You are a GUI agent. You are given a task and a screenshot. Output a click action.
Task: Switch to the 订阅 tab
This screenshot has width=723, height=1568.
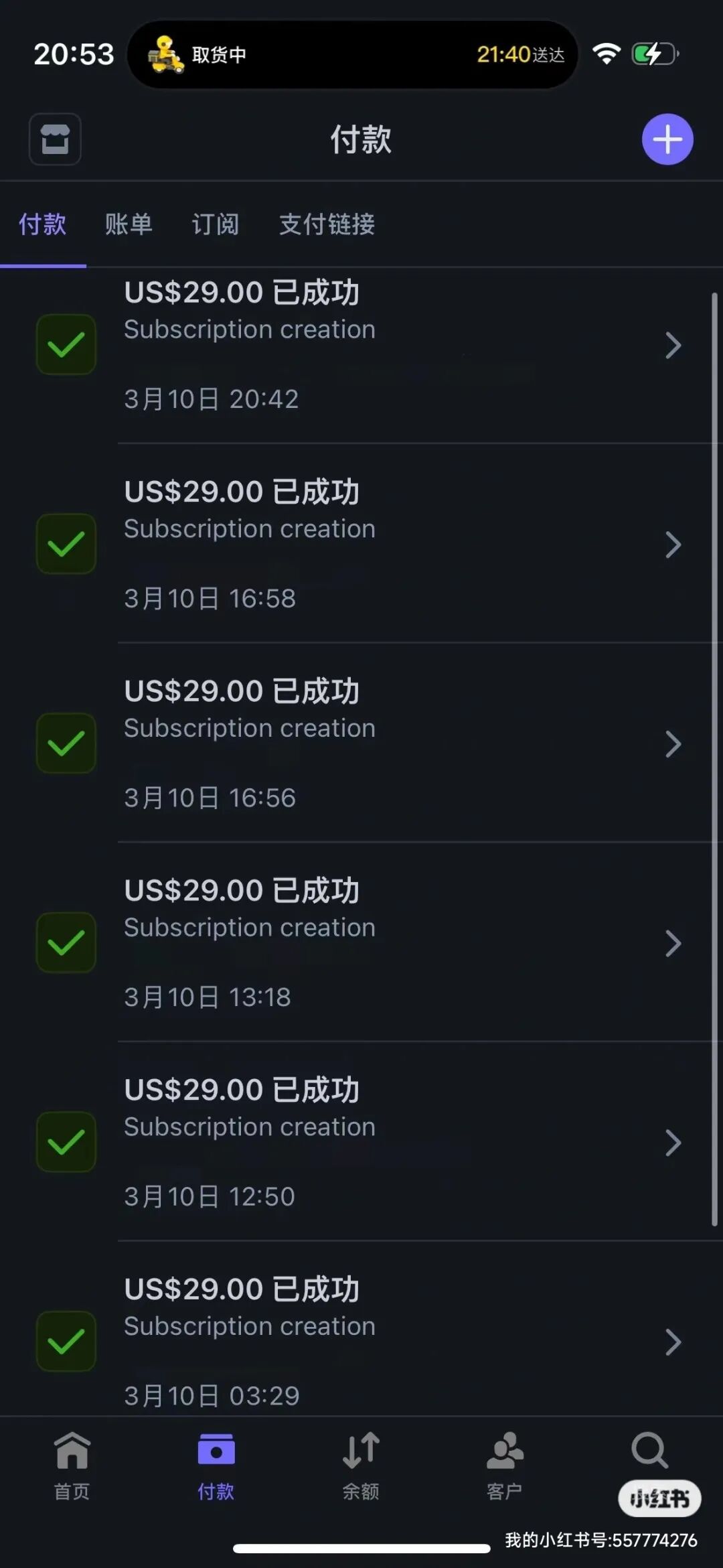click(x=216, y=224)
